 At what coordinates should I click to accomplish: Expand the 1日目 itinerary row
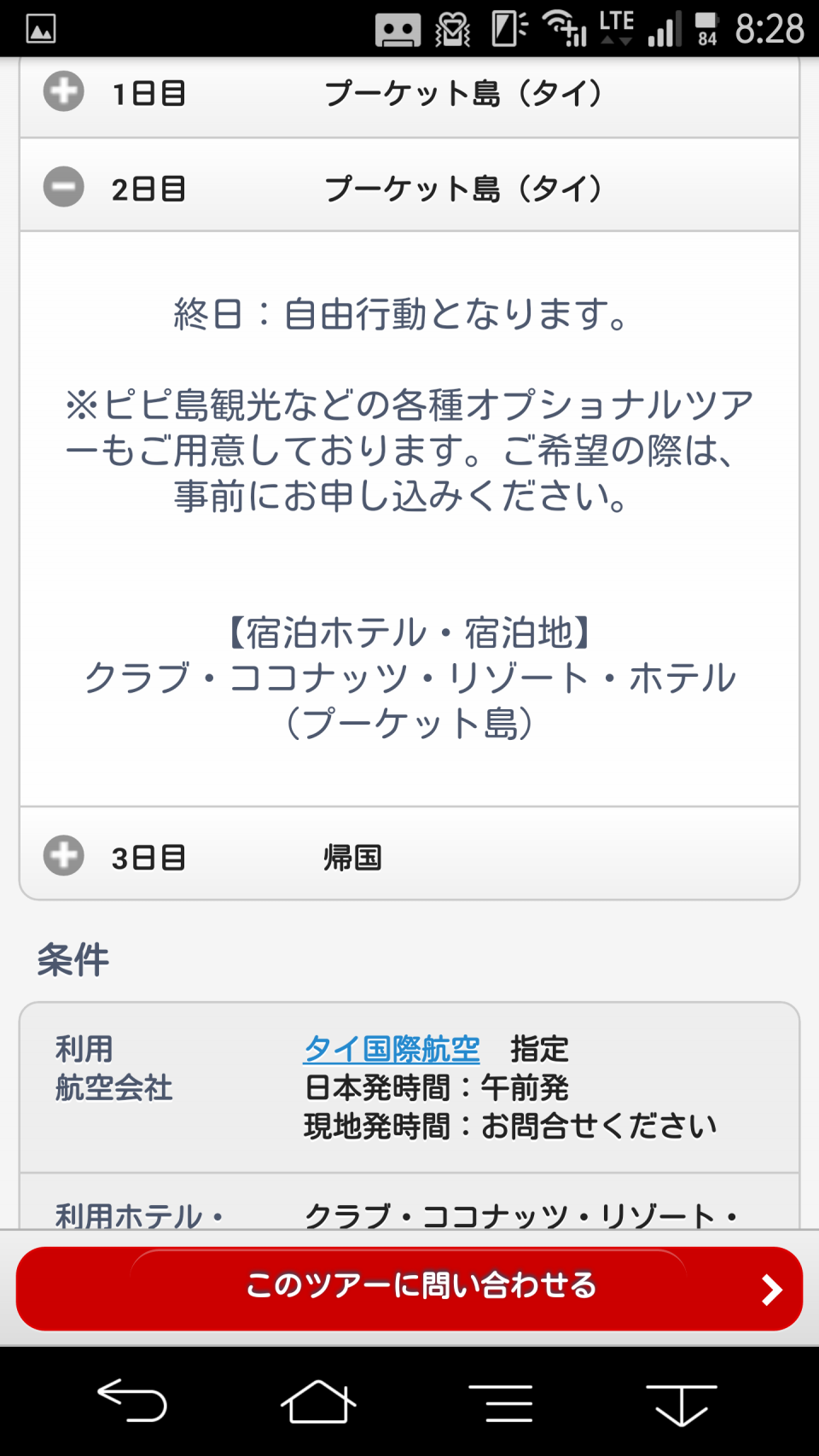(x=409, y=94)
